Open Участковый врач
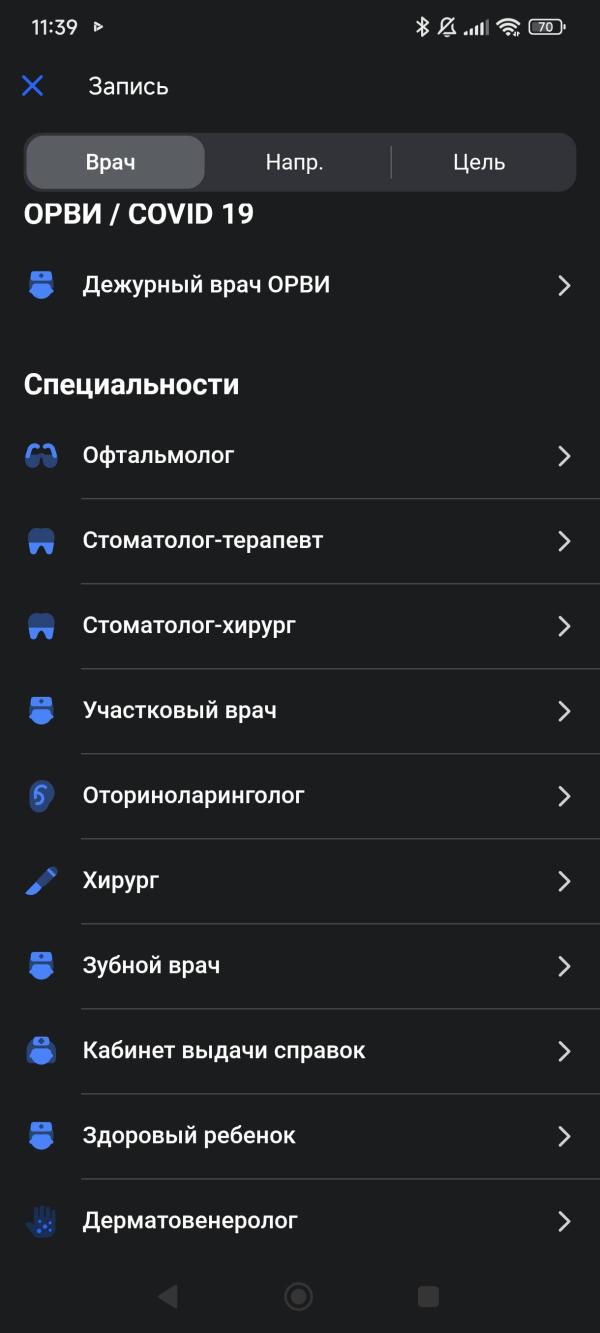Screen dimensions: 600x1333 [300, 711]
